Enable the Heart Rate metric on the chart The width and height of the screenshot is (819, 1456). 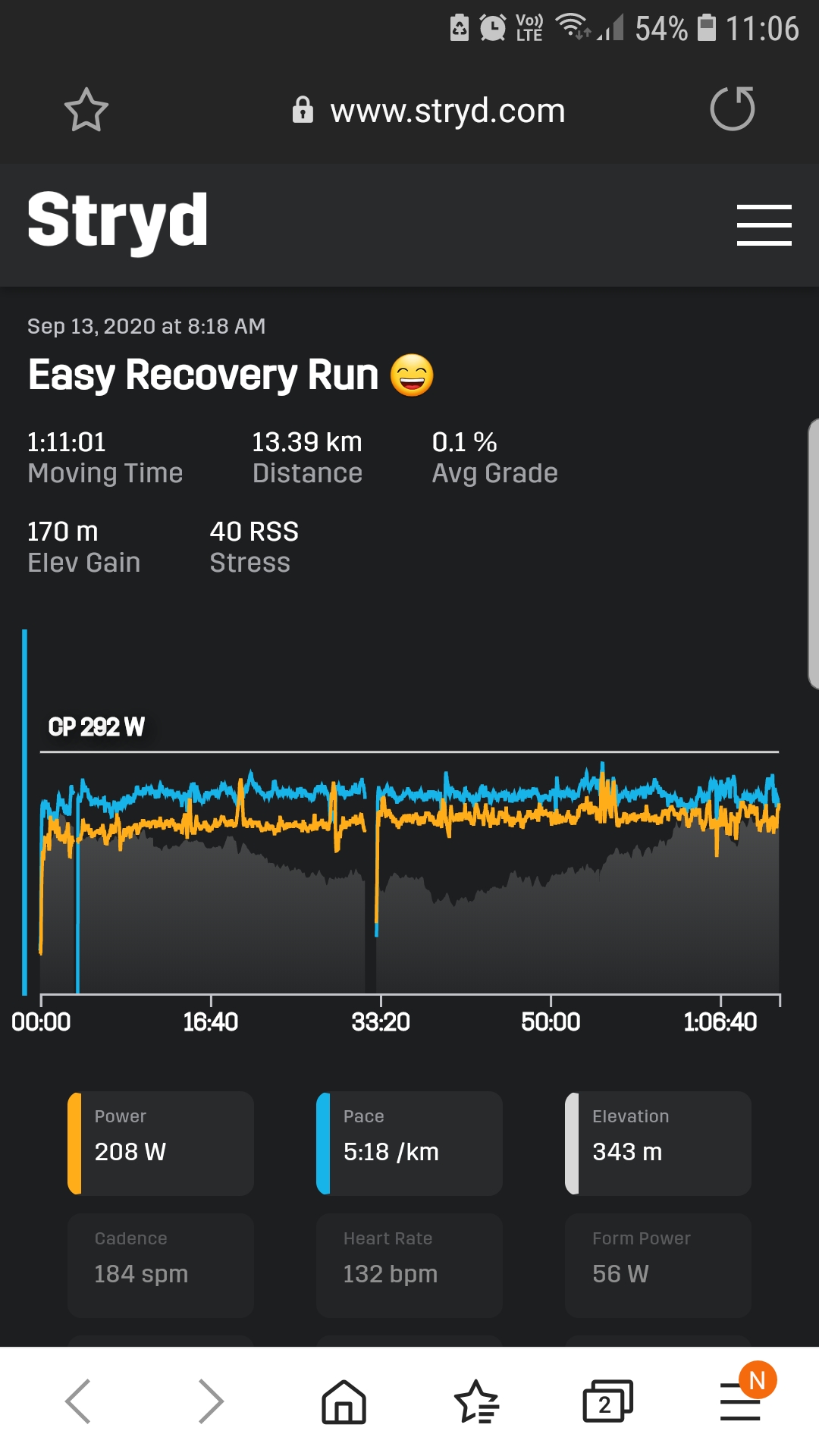pyautogui.click(x=409, y=1265)
